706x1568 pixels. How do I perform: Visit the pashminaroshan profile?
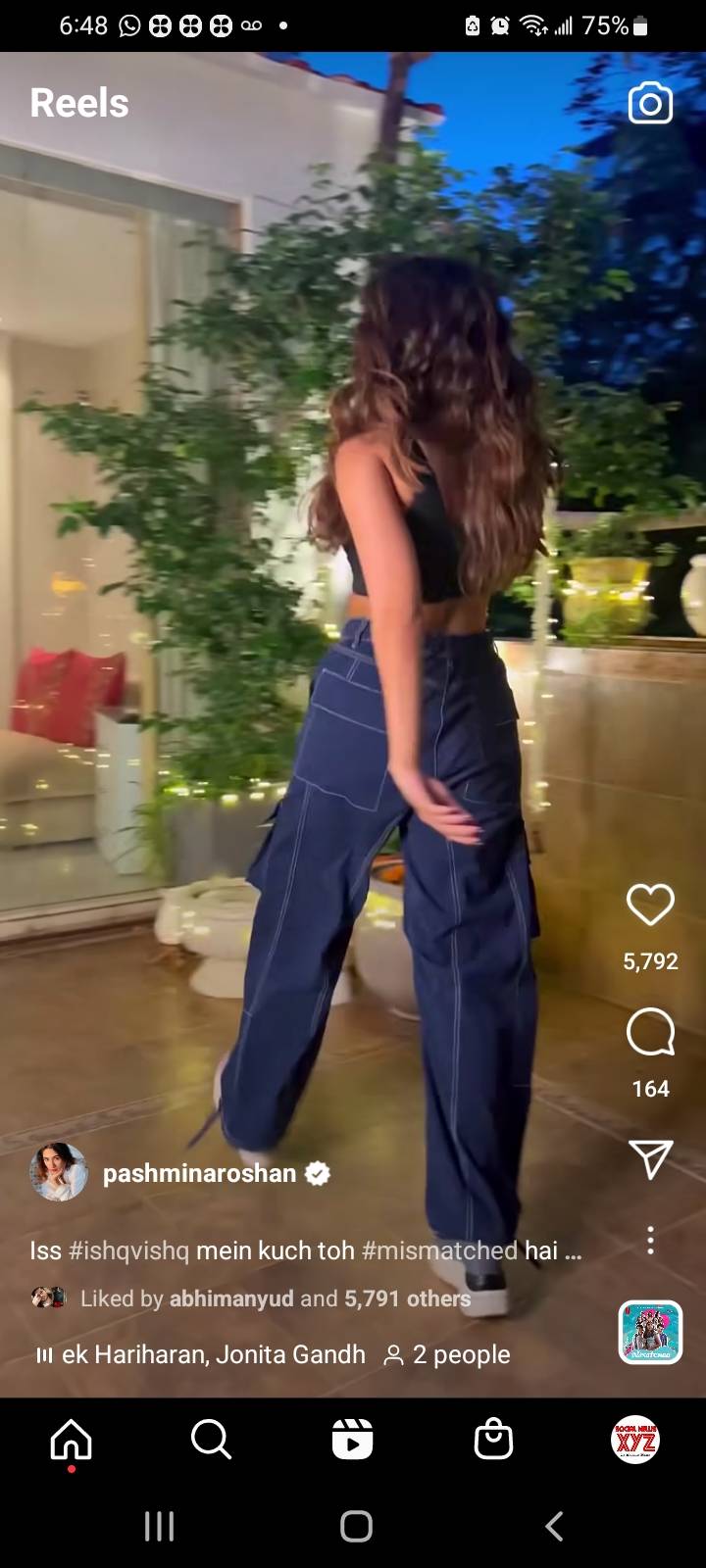(x=199, y=1173)
